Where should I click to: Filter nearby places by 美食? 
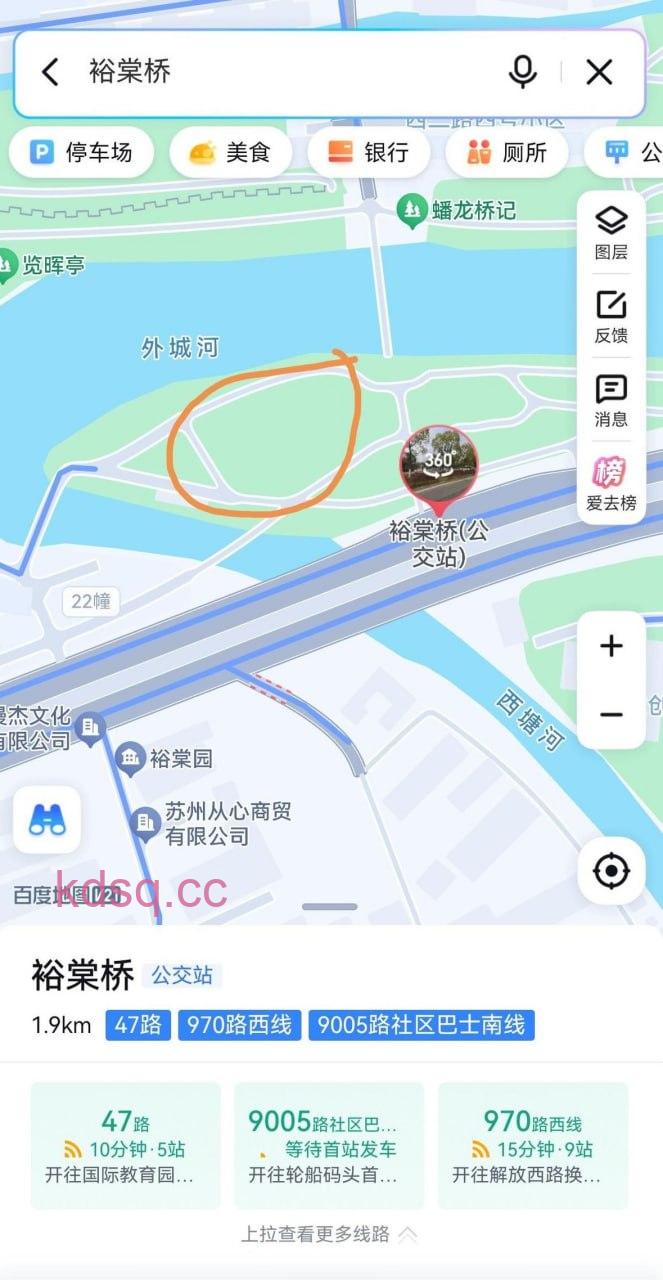point(231,153)
